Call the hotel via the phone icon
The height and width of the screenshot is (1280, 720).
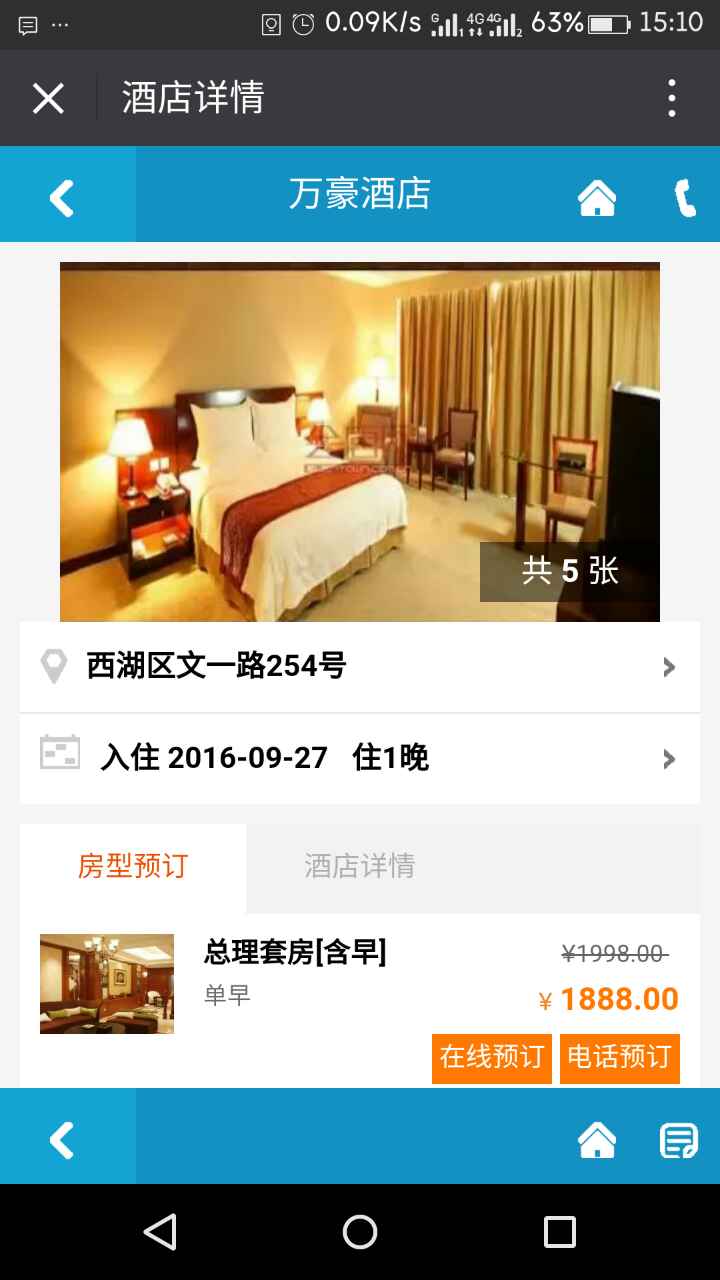(x=685, y=197)
